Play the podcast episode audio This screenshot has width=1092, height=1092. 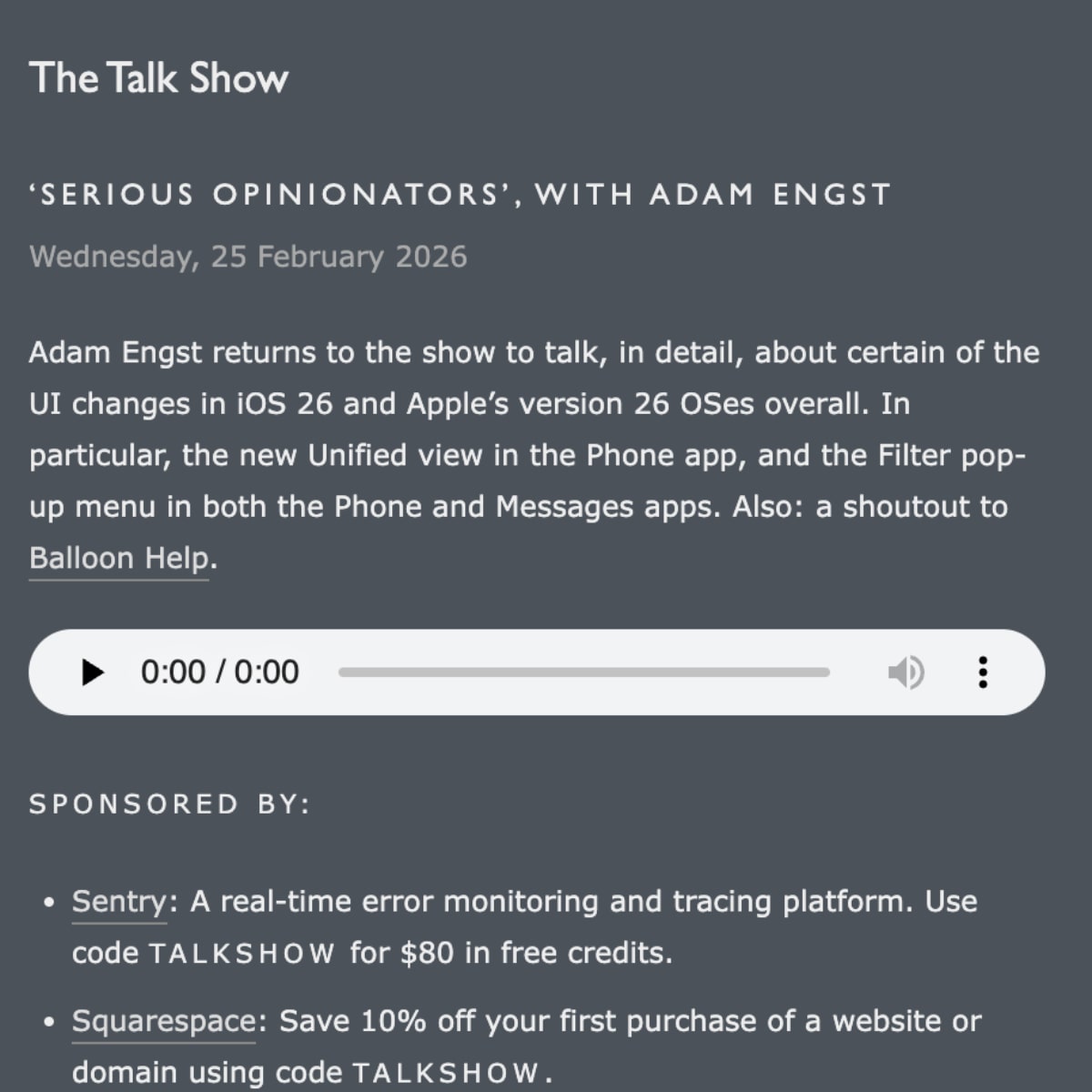pyautogui.click(x=92, y=672)
